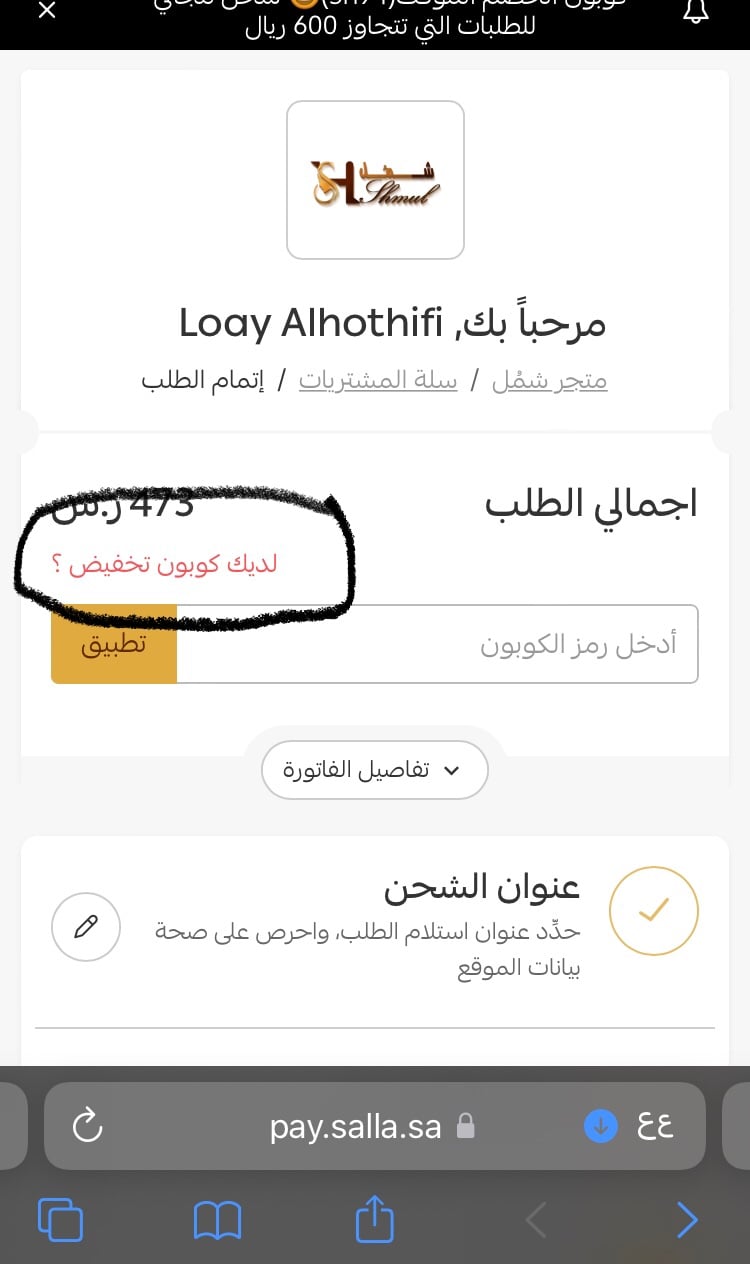Go back to سلة المشتريات
Screen dimensions: 750x1264
point(378,380)
